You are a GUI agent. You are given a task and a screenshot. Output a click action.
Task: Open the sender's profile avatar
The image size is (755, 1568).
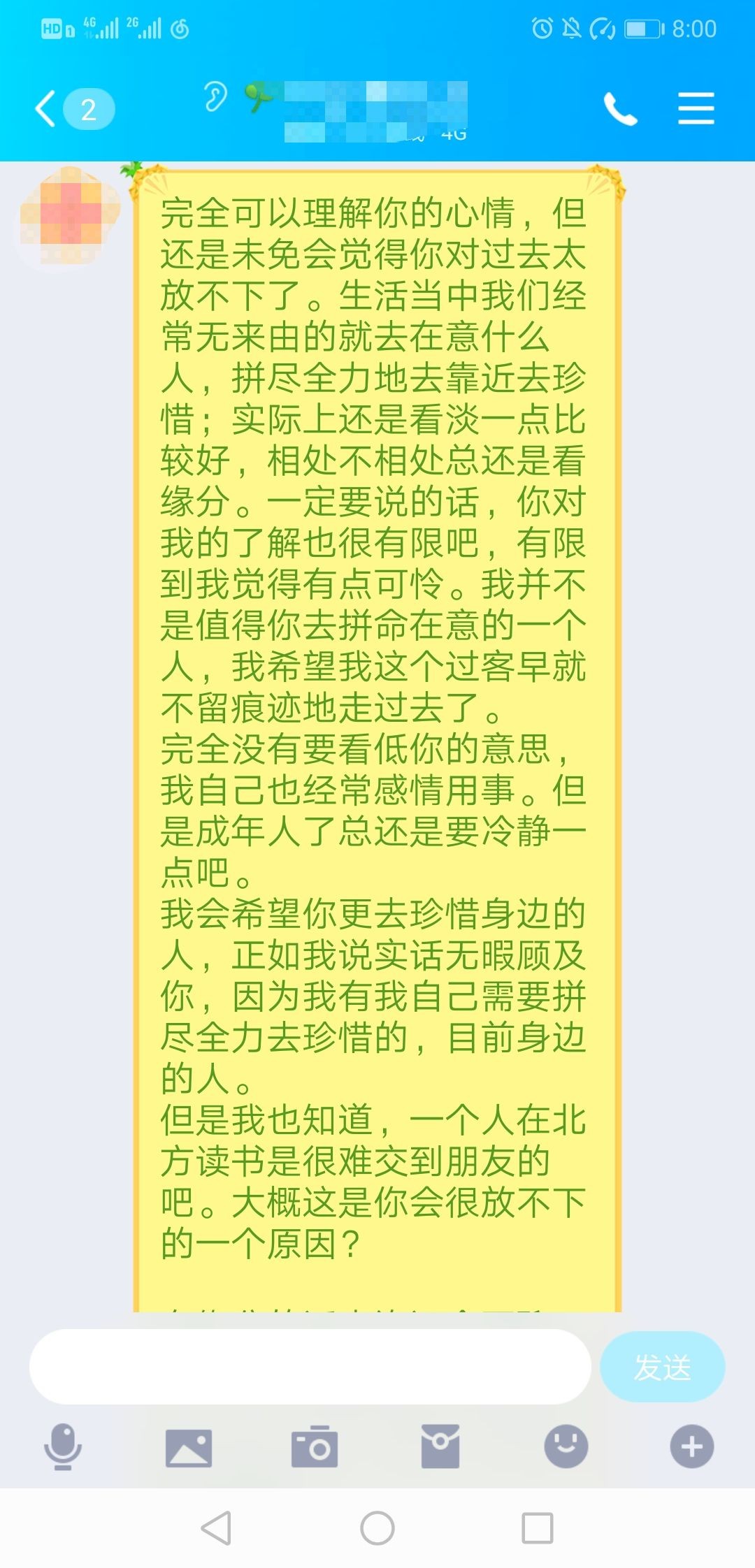click(x=69, y=215)
